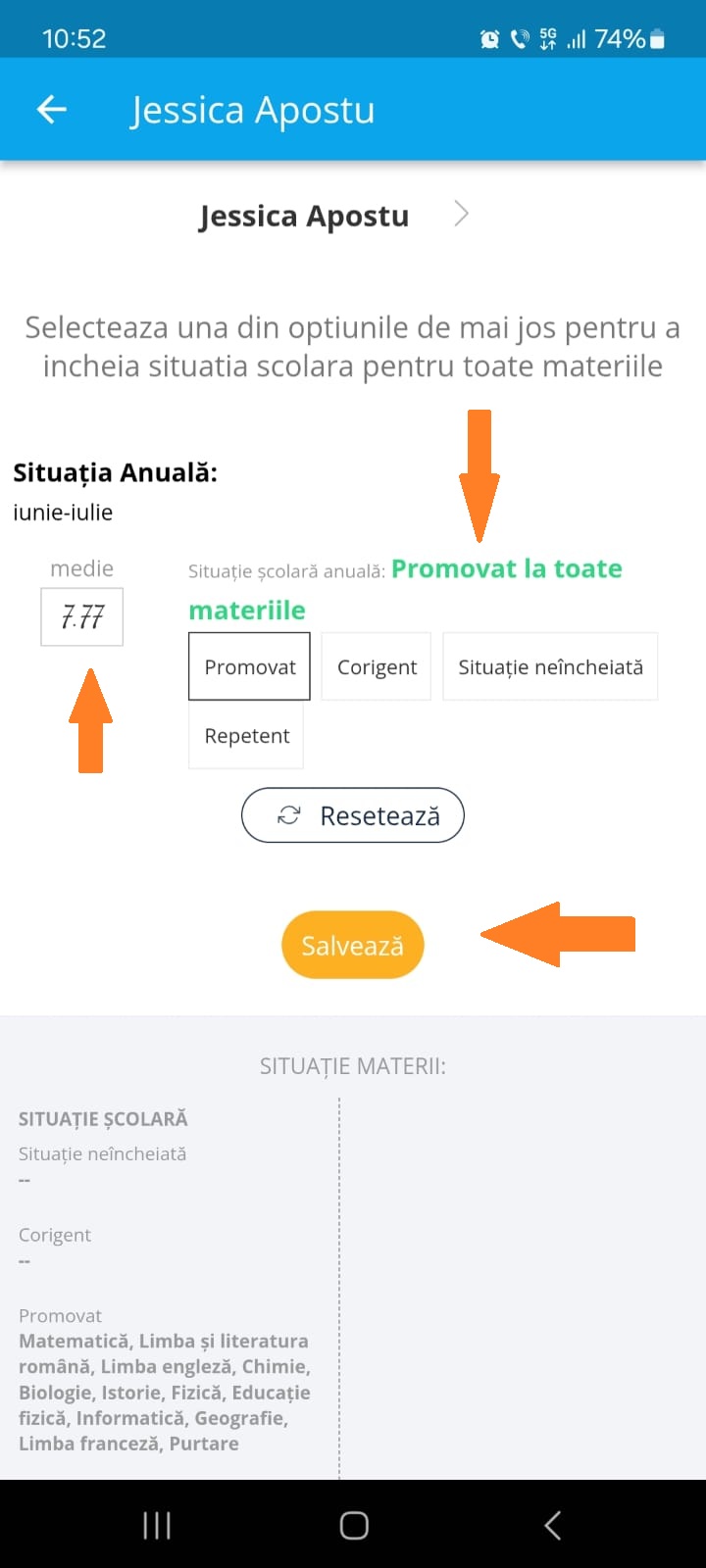Save with the Salvează button
This screenshot has width=706, height=1568.
click(352, 945)
